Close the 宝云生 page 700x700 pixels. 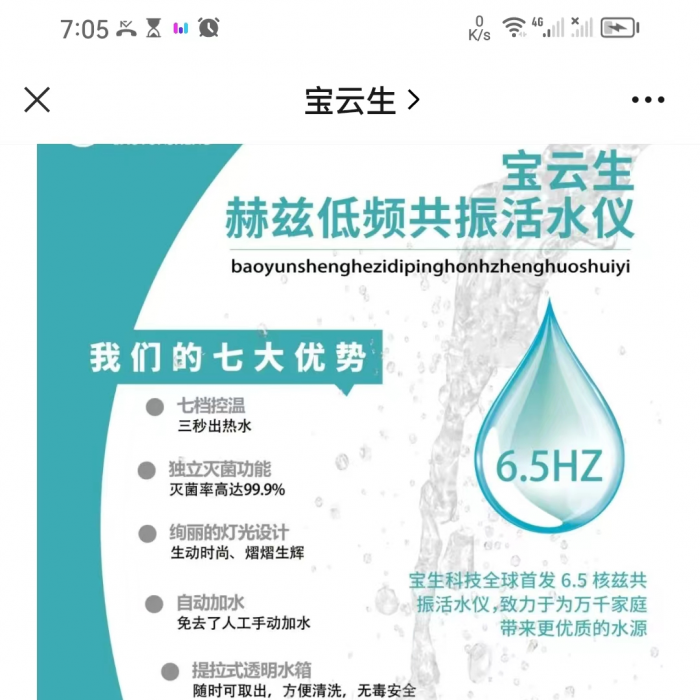(x=37, y=100)
